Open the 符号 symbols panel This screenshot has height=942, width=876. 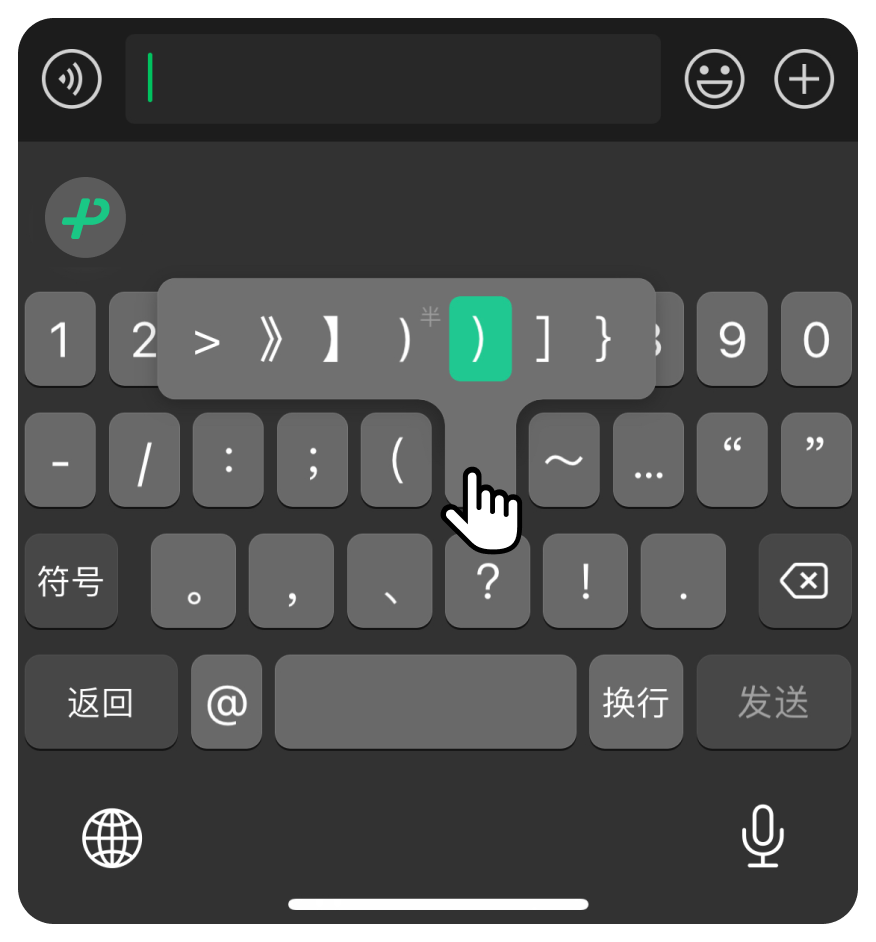click(71, 581)
